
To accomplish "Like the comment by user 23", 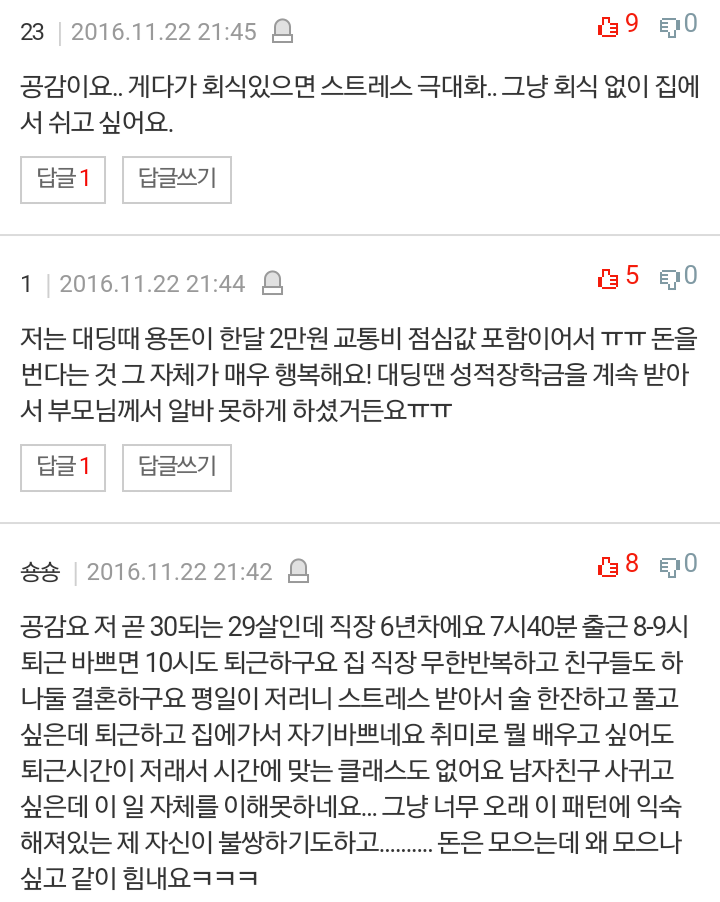I will click(608, 26).
